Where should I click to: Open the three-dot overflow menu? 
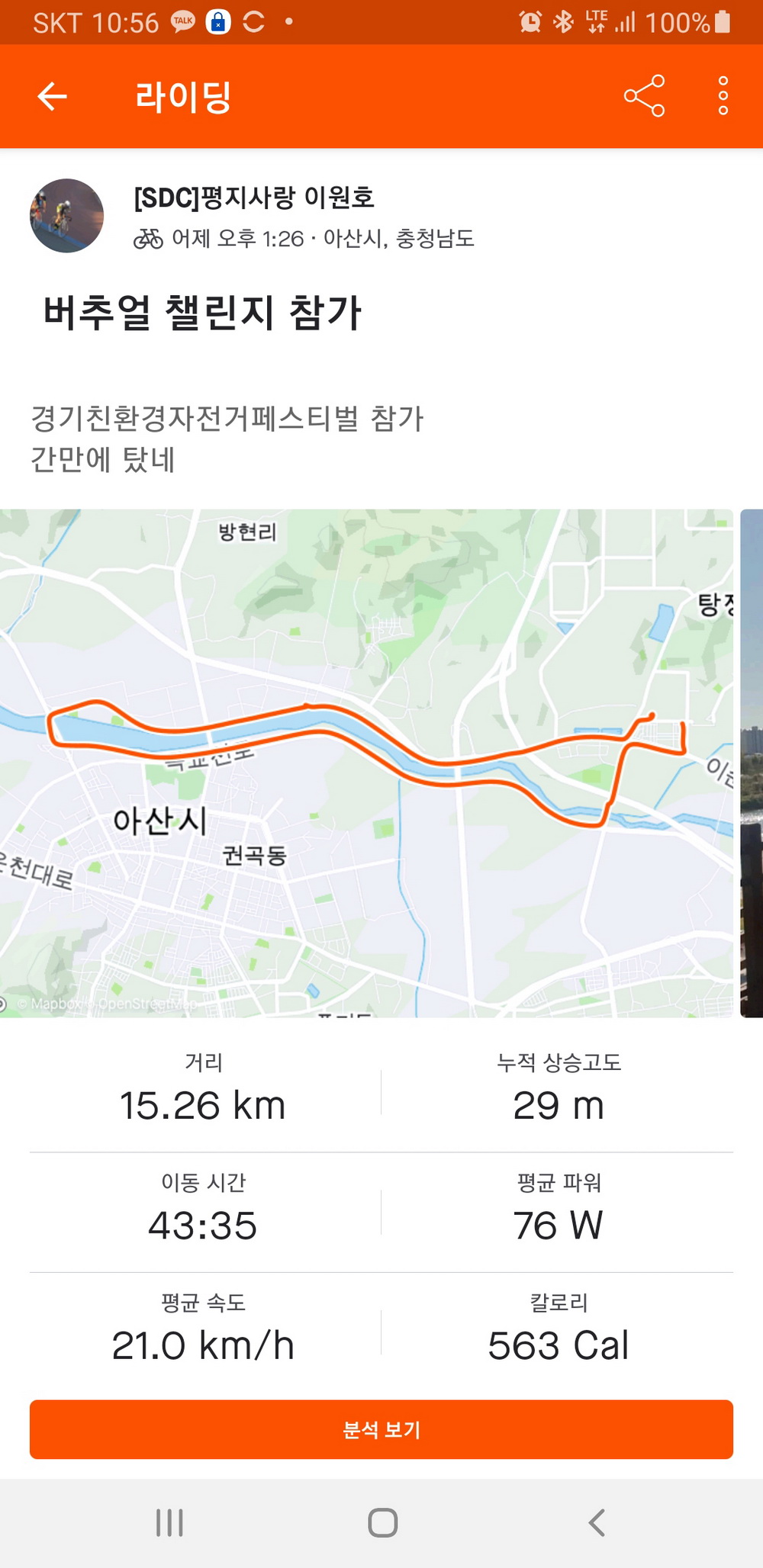(723, 96)
